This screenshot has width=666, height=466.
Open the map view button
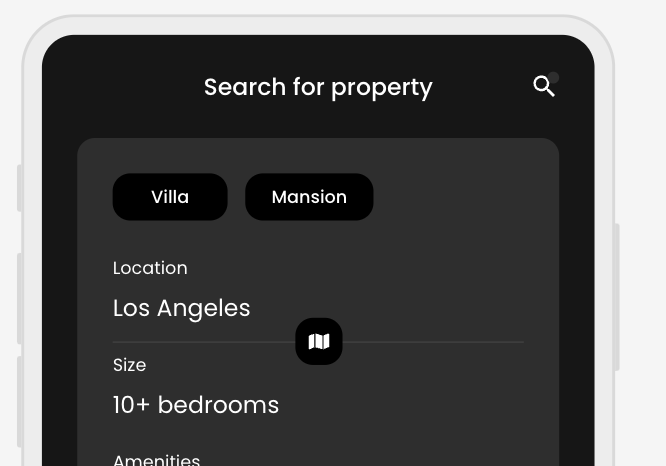click(319, 342)
